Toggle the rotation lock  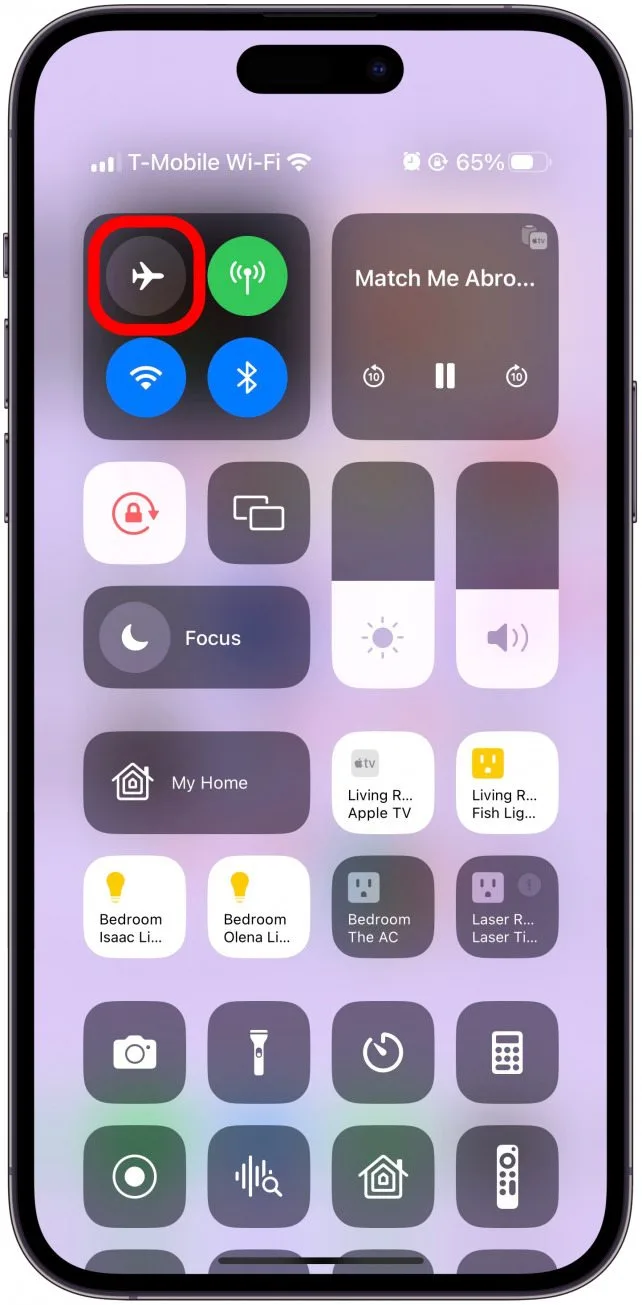135,513
